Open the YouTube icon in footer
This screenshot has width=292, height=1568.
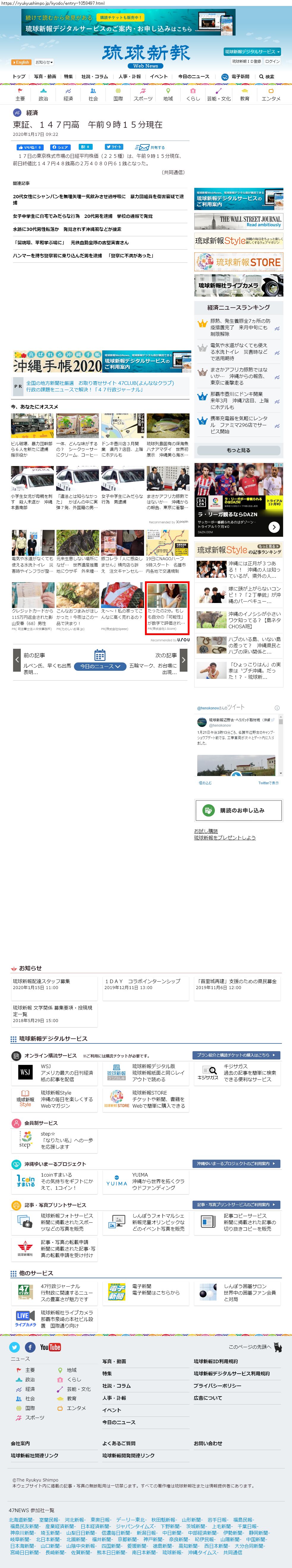tap(50, 1347)
